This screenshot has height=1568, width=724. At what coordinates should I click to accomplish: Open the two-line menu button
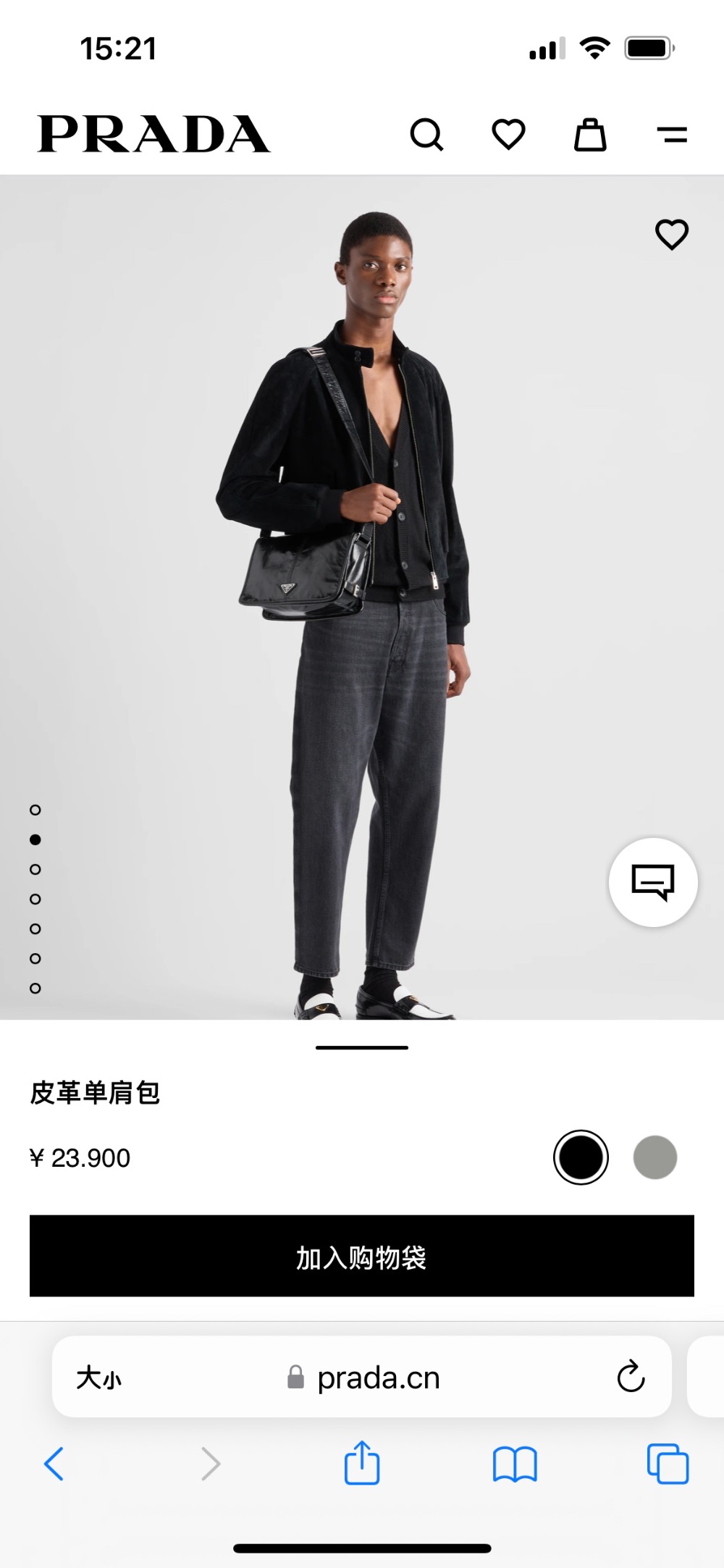(x=672, y=135)
